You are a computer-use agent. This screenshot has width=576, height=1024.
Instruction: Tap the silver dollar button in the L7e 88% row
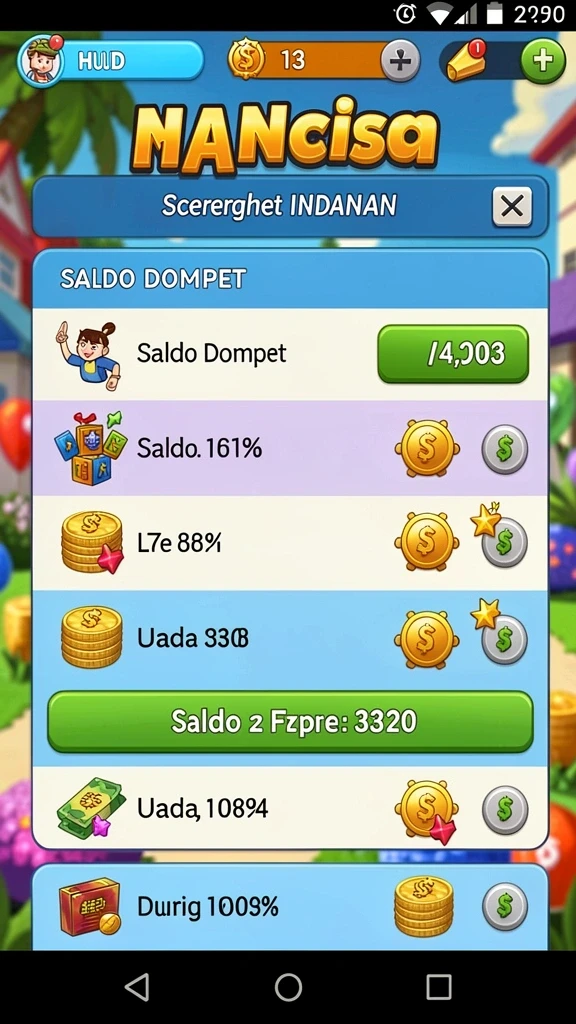click(x=505, y=543)
